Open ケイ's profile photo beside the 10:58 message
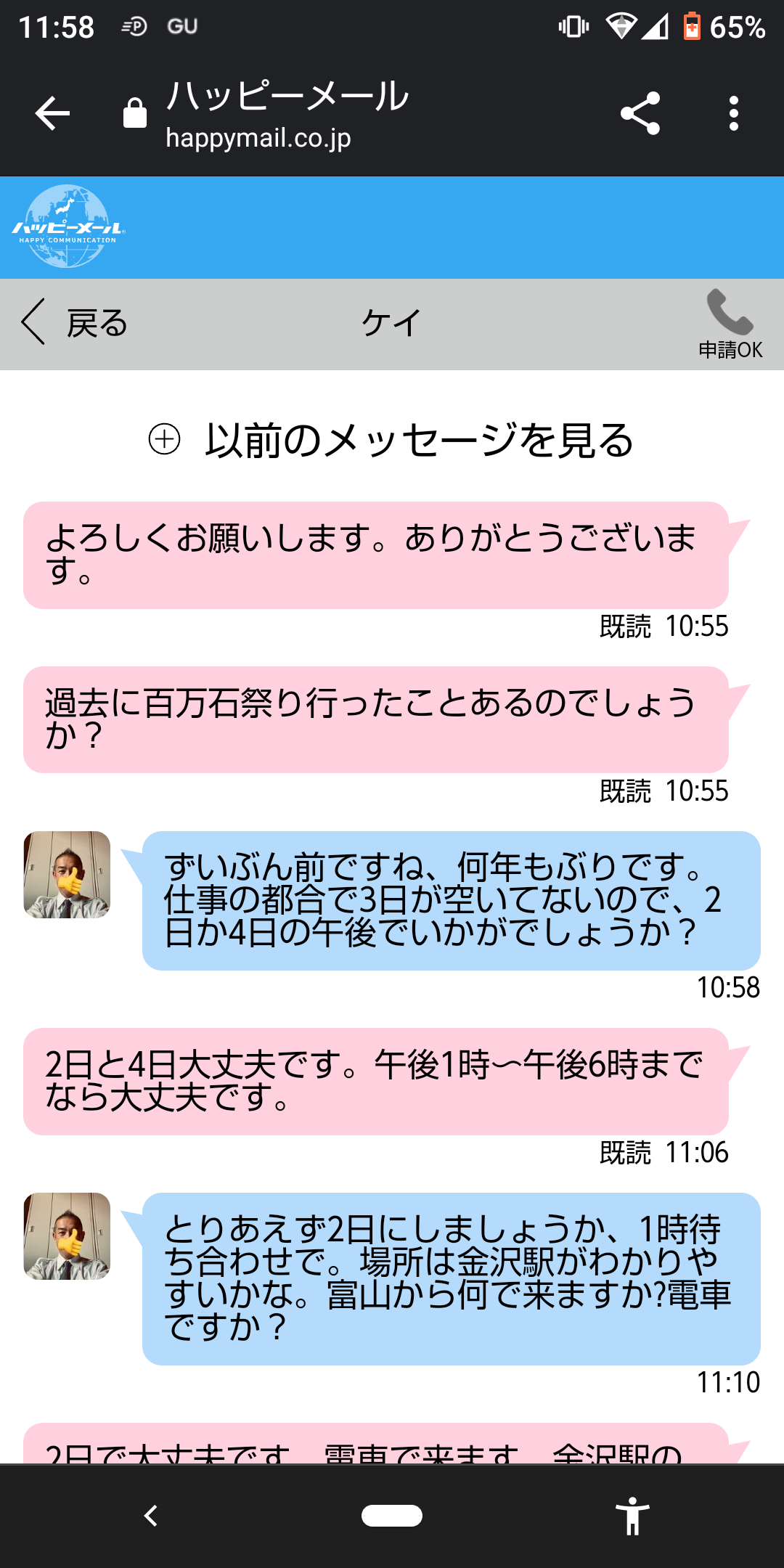784x1568 pixels. (67, 875)
